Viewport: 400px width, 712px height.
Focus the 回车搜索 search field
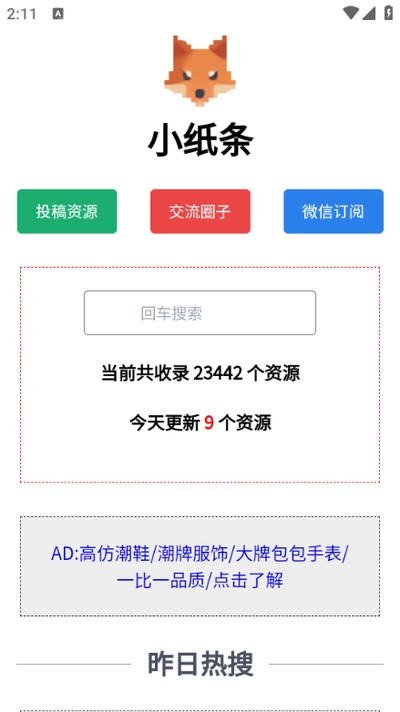200,313
